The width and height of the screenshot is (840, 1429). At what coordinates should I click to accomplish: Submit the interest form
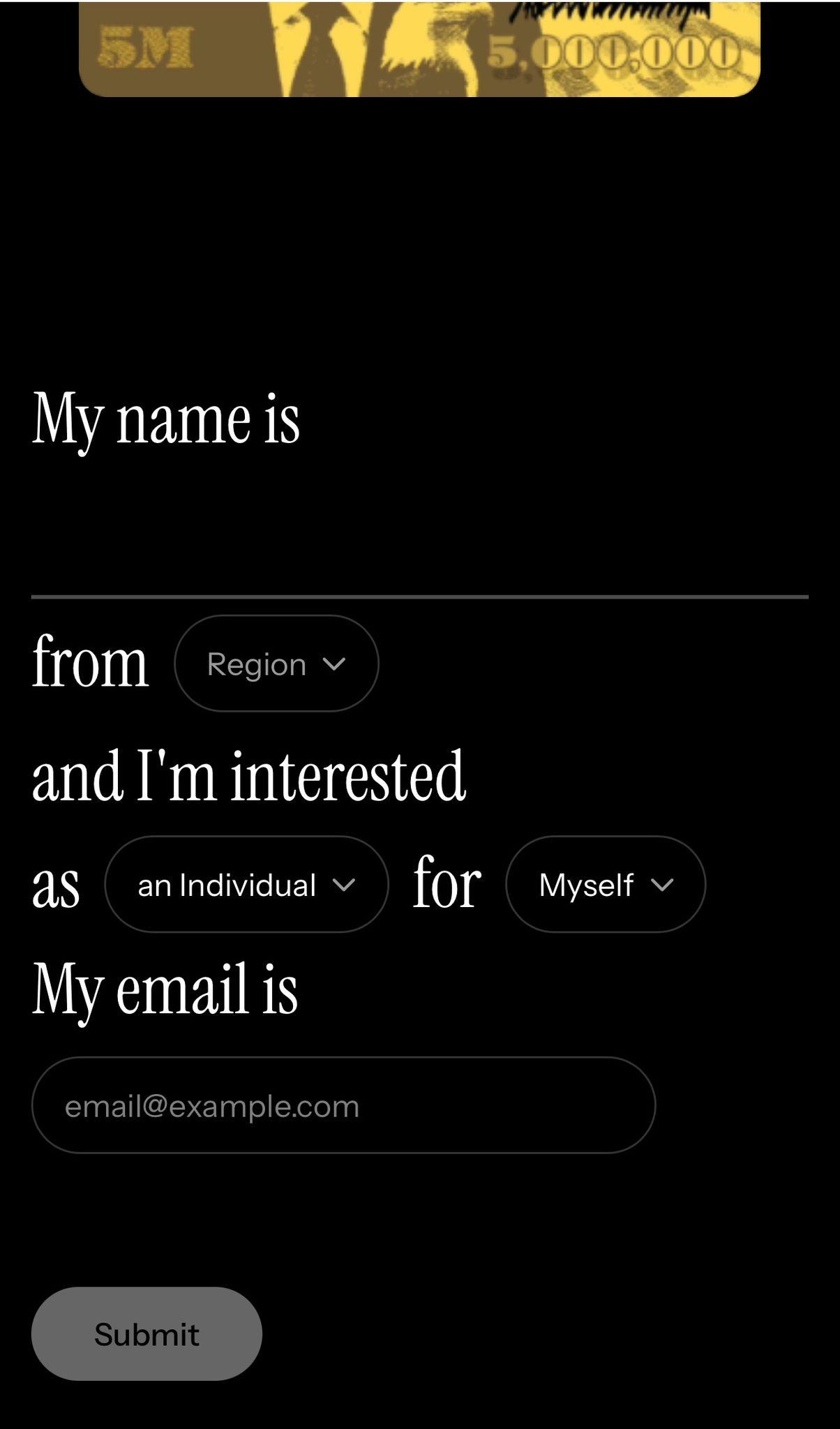[147, 1334]
